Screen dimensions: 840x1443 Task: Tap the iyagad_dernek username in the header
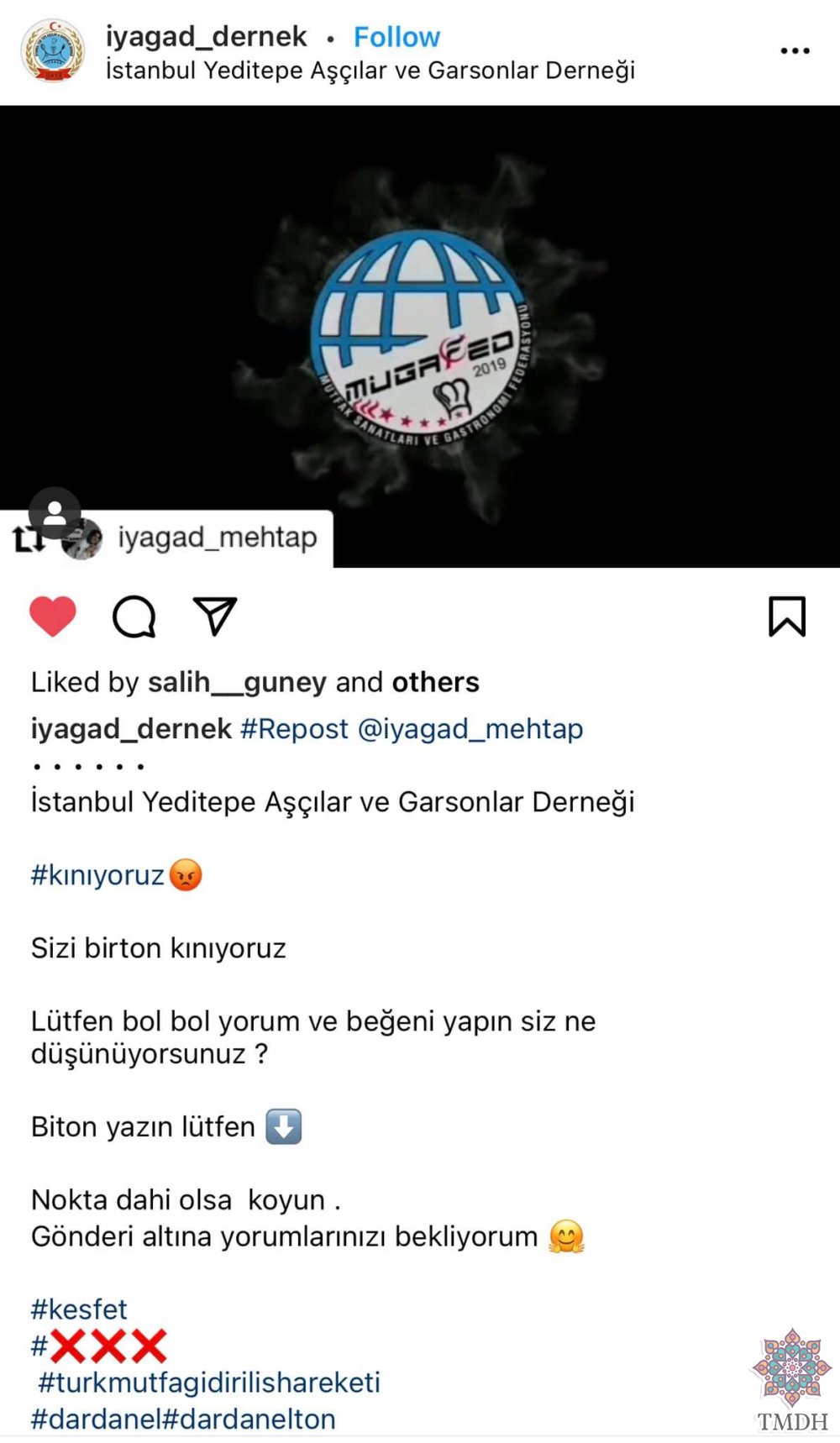[x=207, y=37]
